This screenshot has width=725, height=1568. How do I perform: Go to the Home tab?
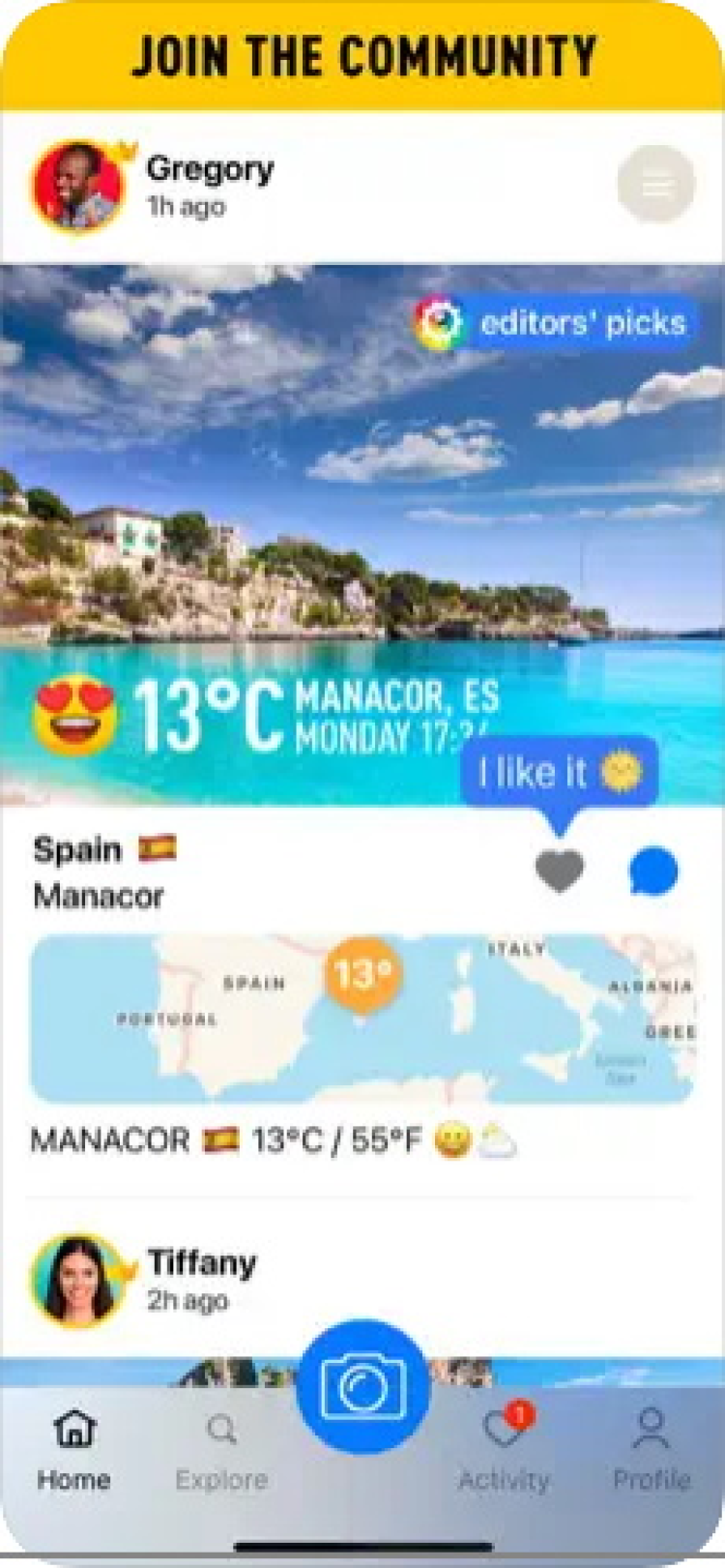pos(73,1449)
